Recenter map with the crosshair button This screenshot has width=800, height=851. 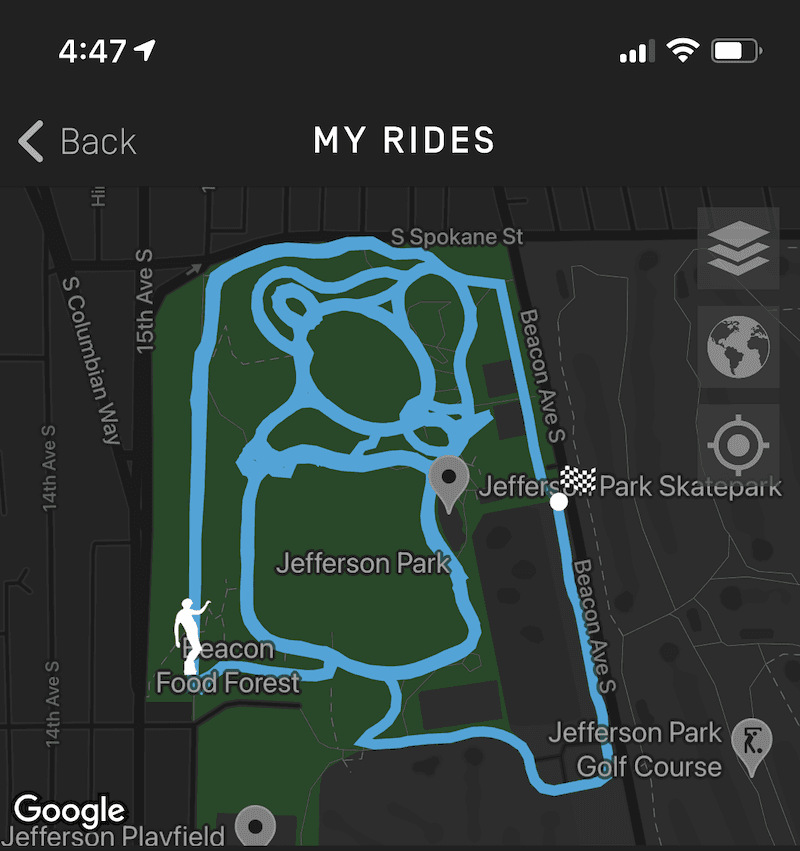(x=738, y=444)
